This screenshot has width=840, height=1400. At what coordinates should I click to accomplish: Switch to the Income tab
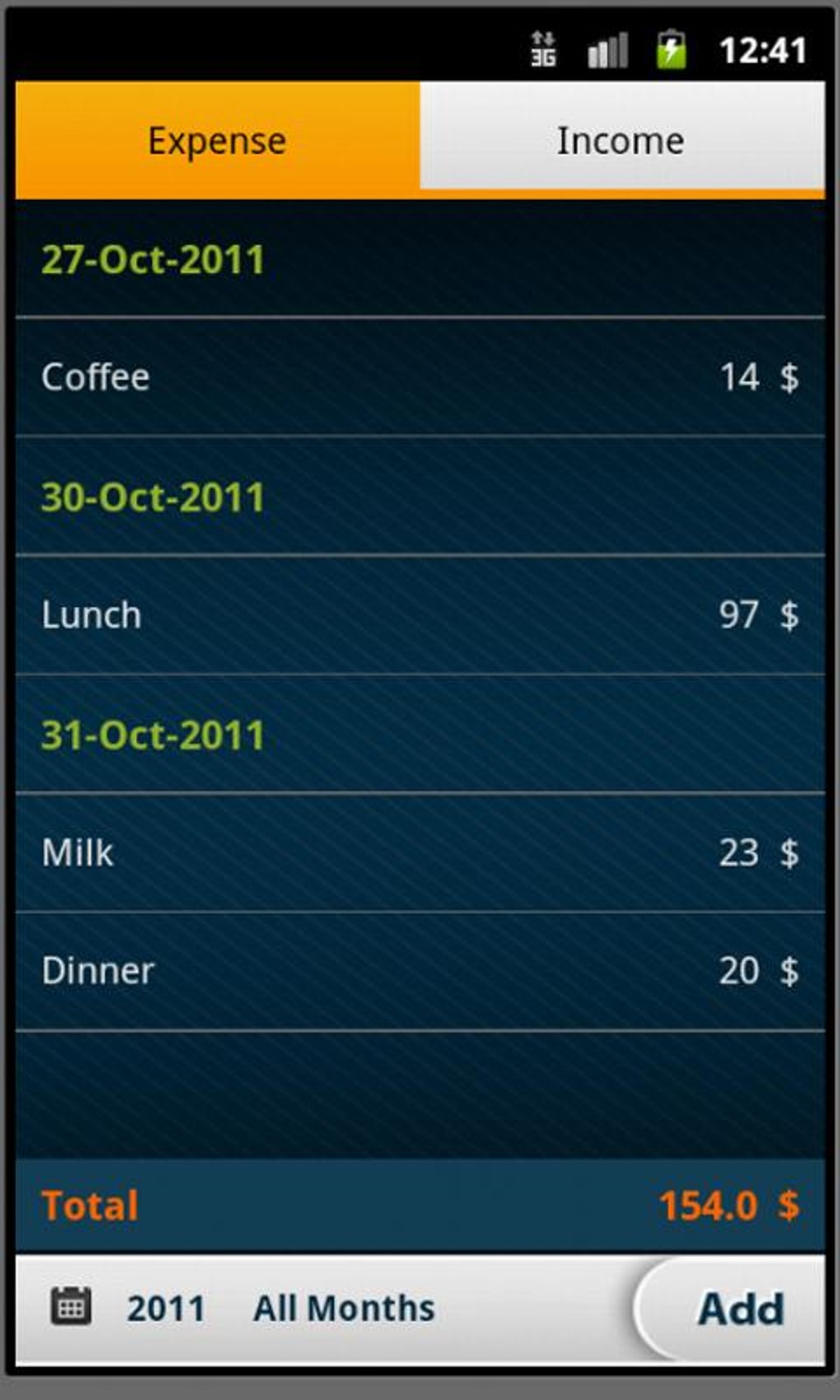tap(621, 138)
